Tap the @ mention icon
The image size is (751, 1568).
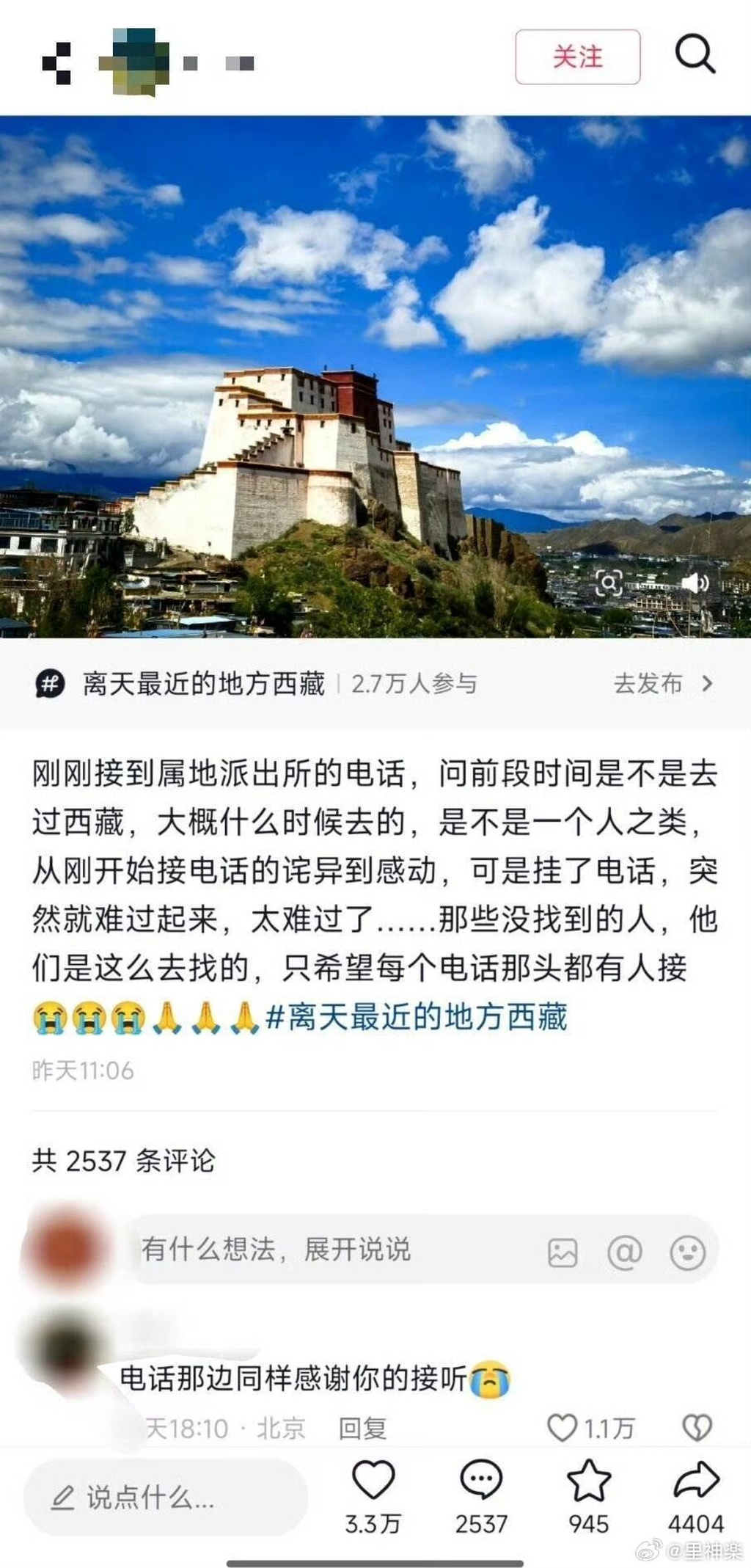625,1252
